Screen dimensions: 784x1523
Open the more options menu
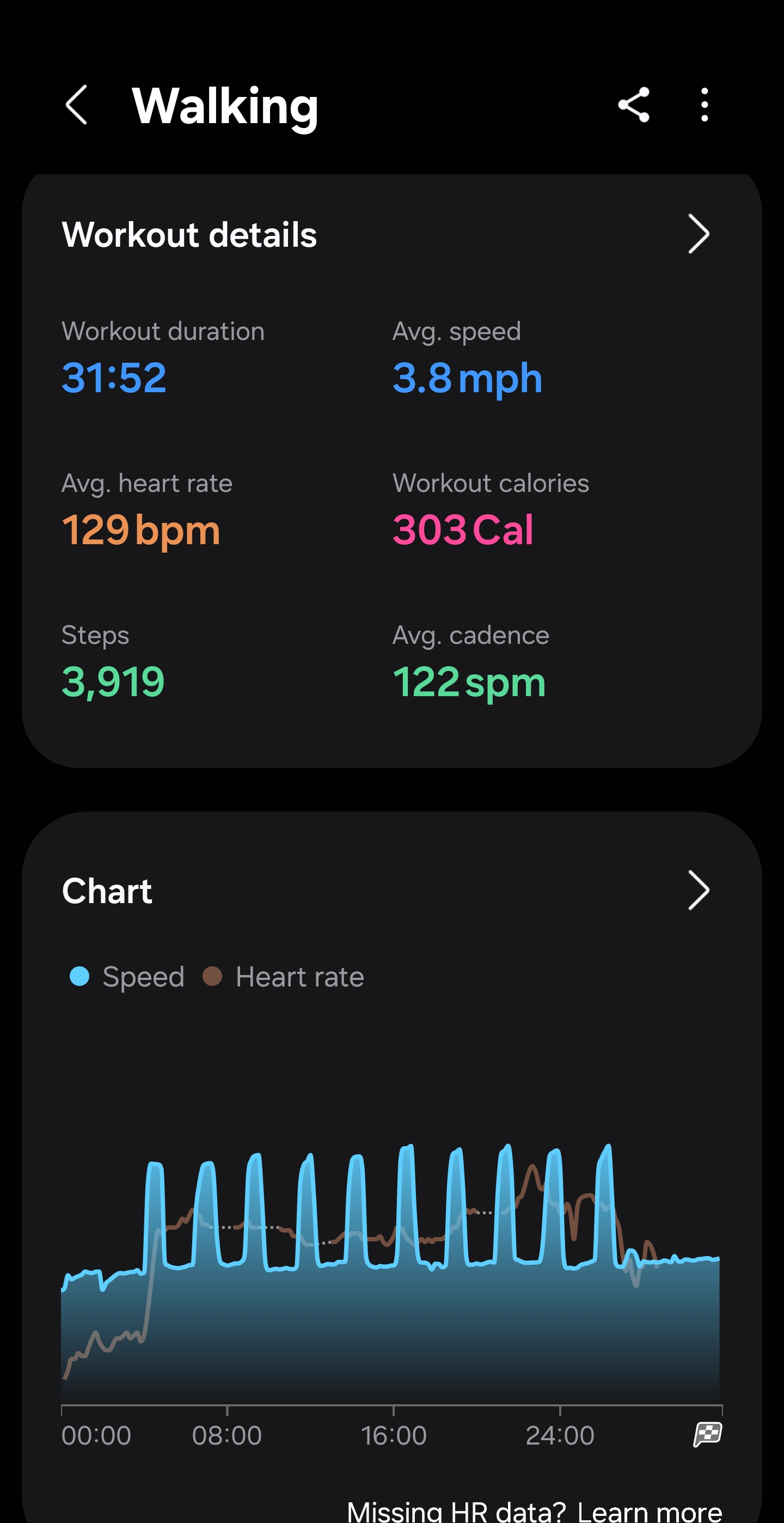pyautogui.click(x=705, y=105)
